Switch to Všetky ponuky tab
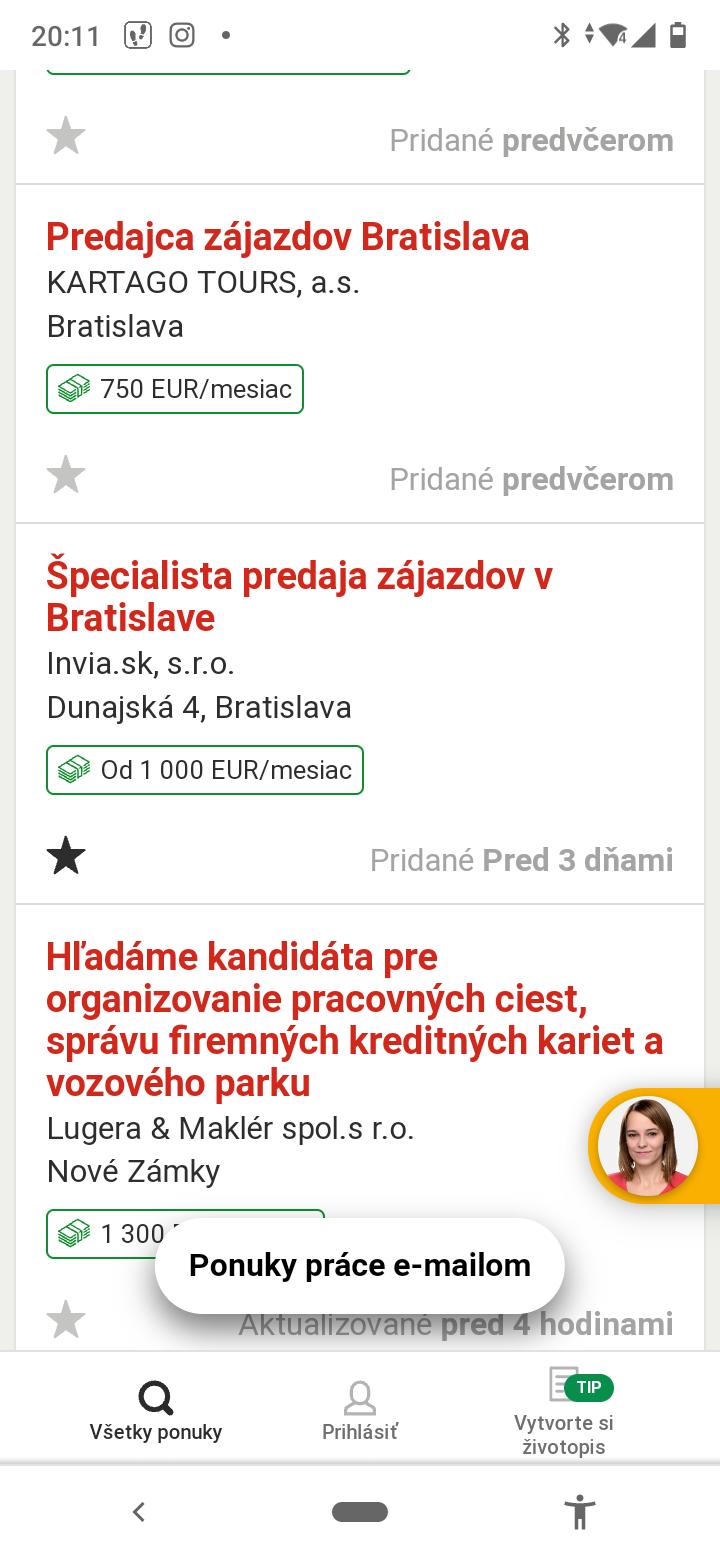The width and height of the screenshot is (720, 1560). pyautogui.click(x=156, y=1410)
